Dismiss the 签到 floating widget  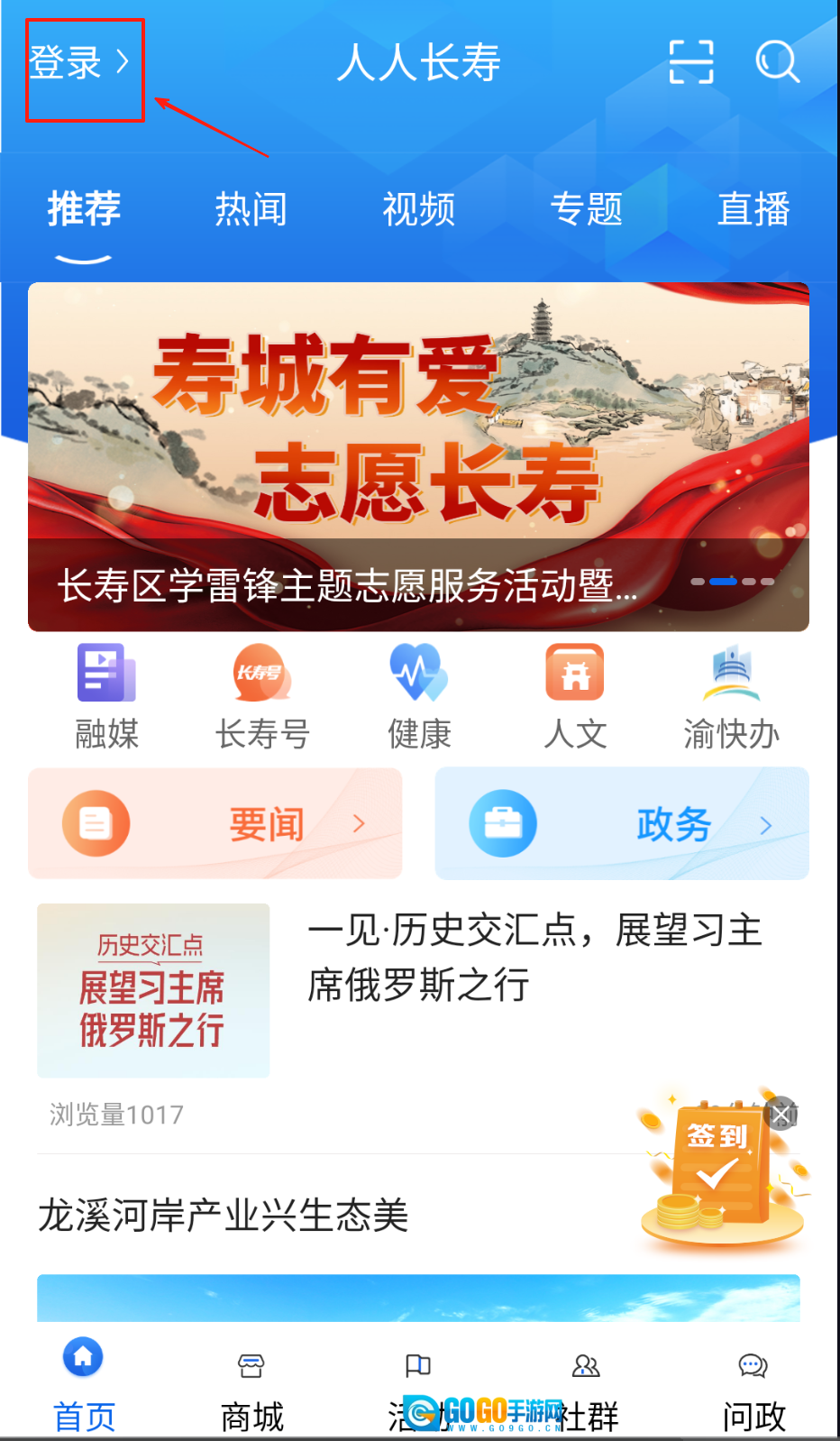[781, 1114]
